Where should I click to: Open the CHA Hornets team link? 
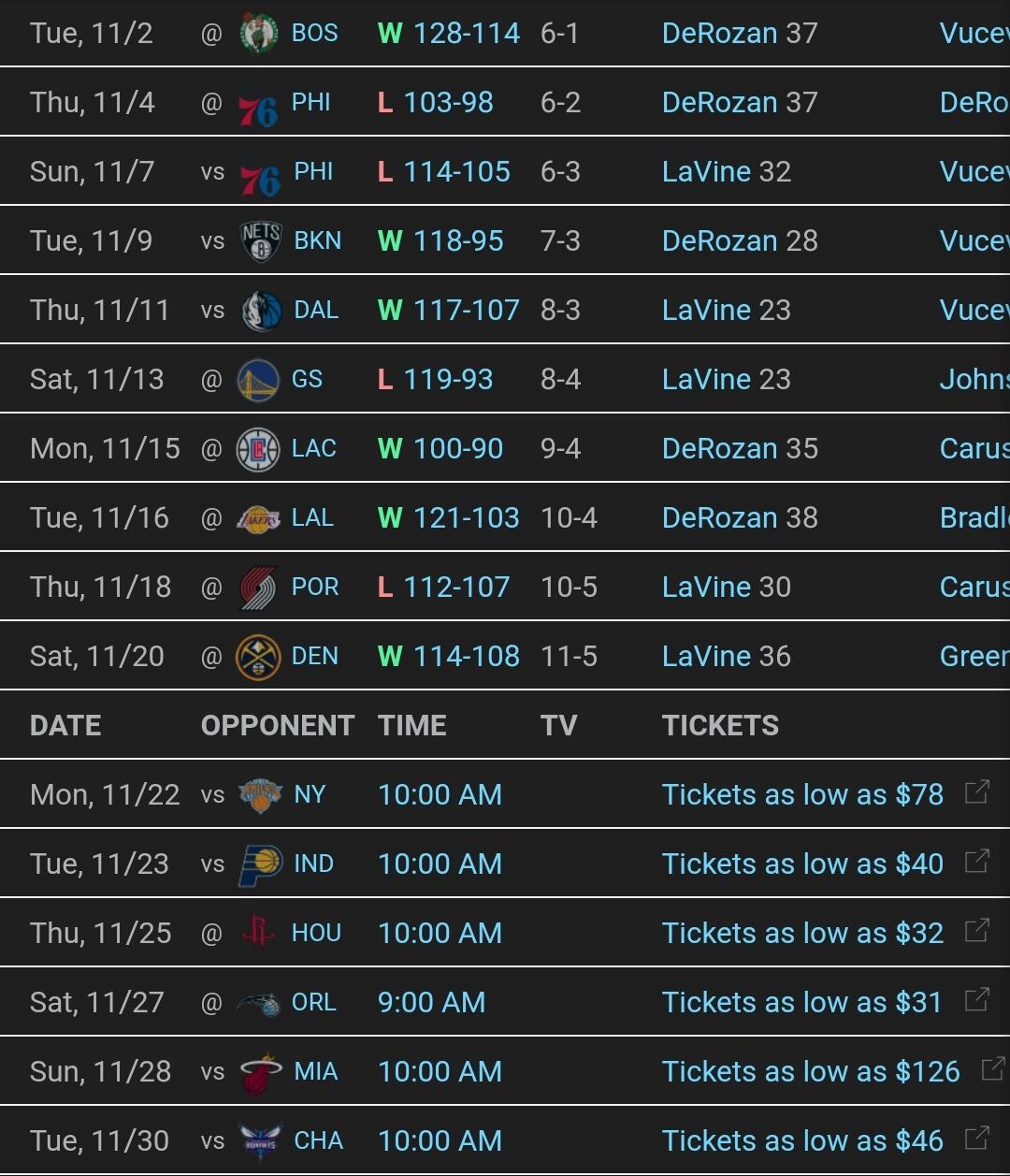318,1141
